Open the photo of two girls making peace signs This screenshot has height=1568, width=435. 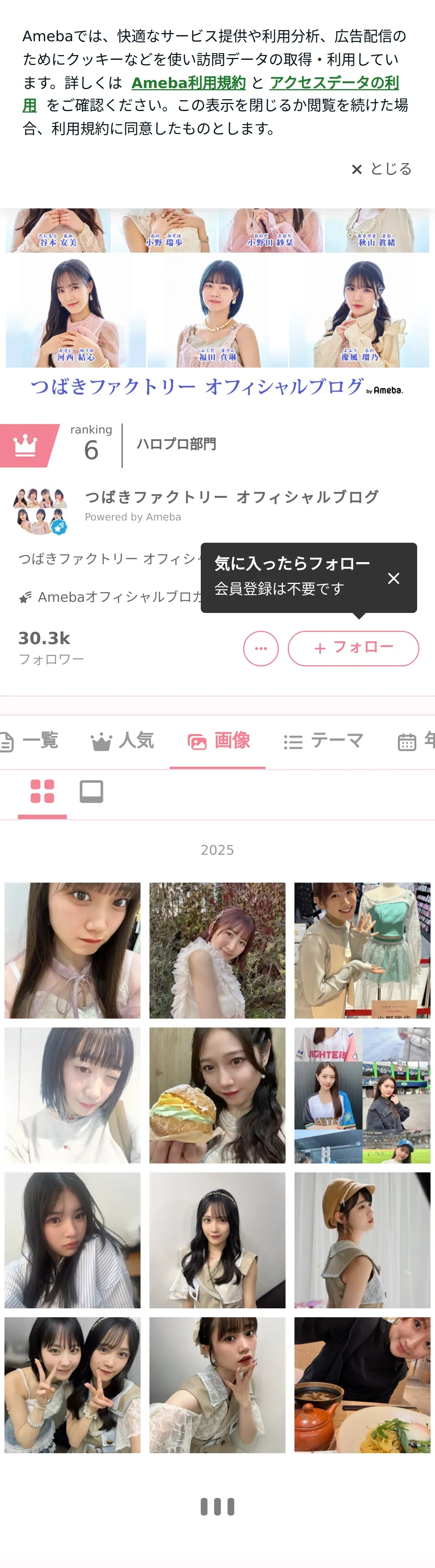72,1385
